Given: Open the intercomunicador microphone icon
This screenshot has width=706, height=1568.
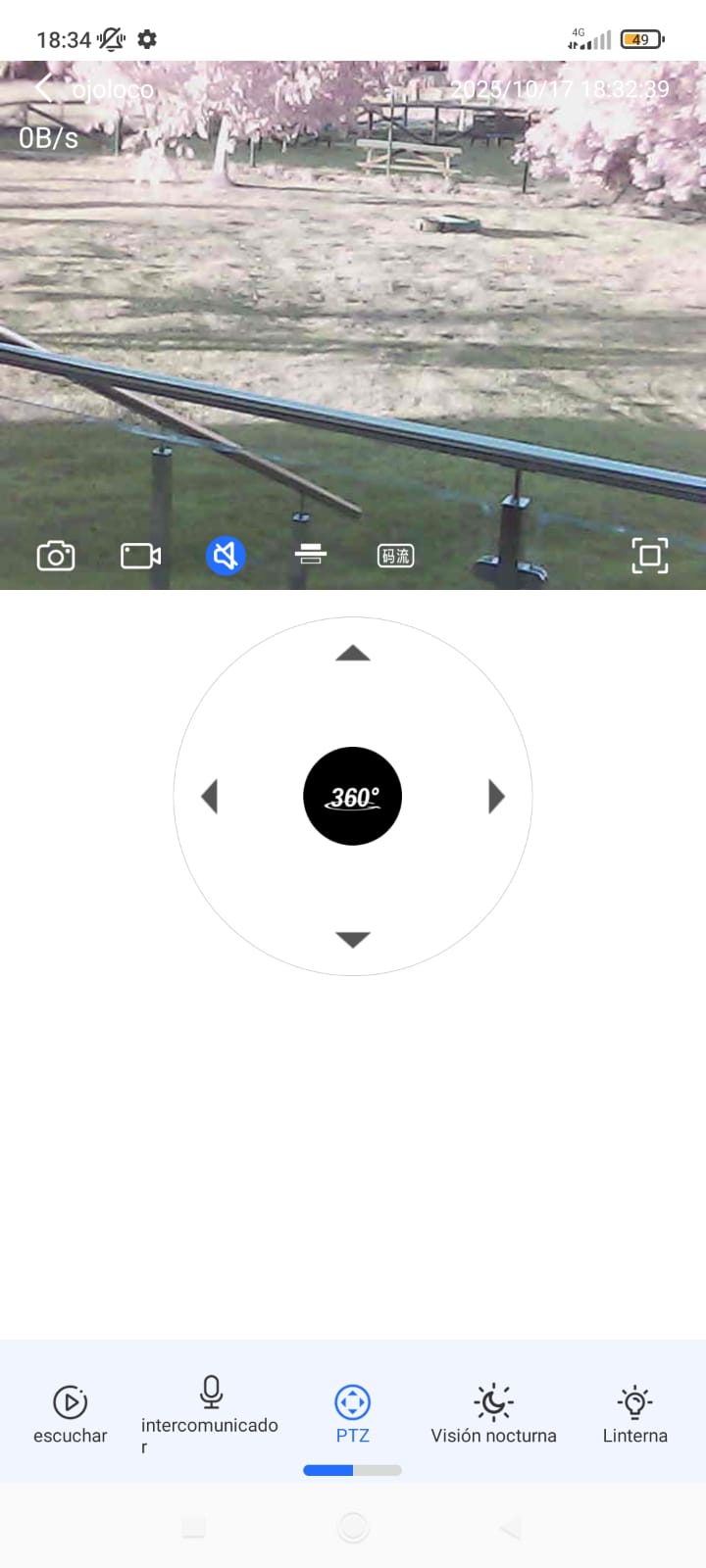Looking at the screenshot, I should click(210, 1390).
